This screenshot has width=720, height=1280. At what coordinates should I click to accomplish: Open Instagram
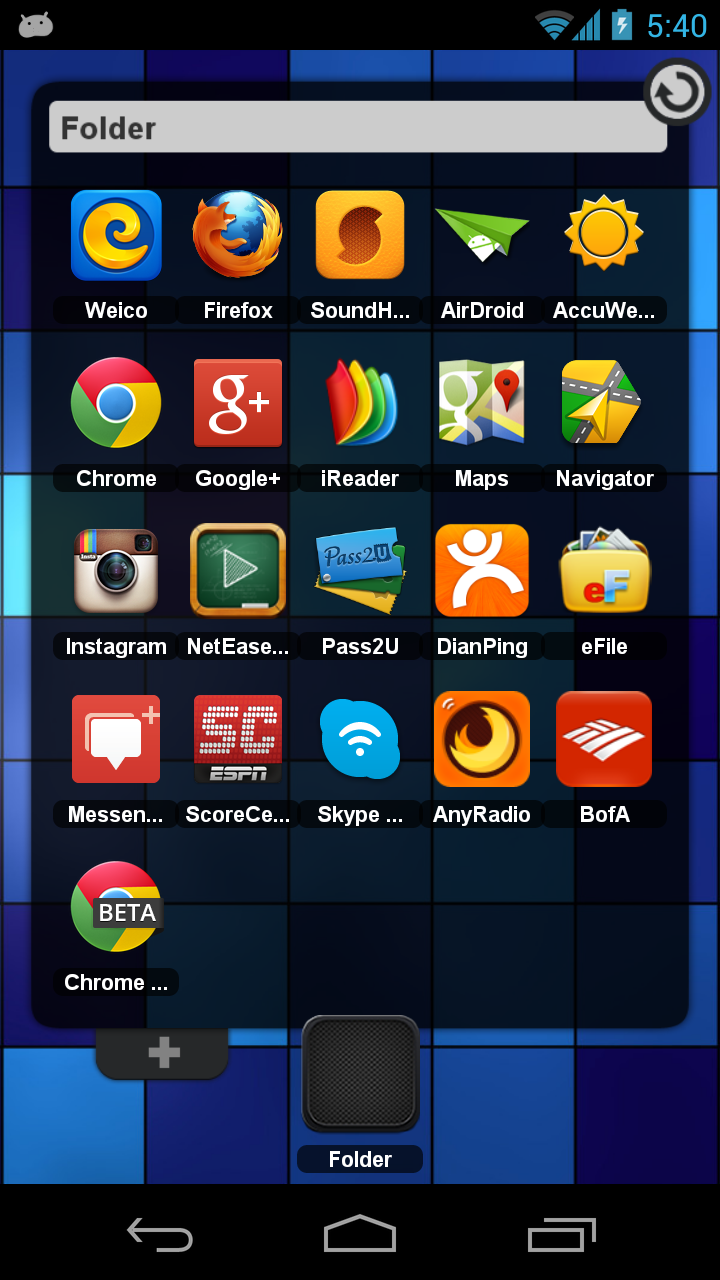coord(115,571)
